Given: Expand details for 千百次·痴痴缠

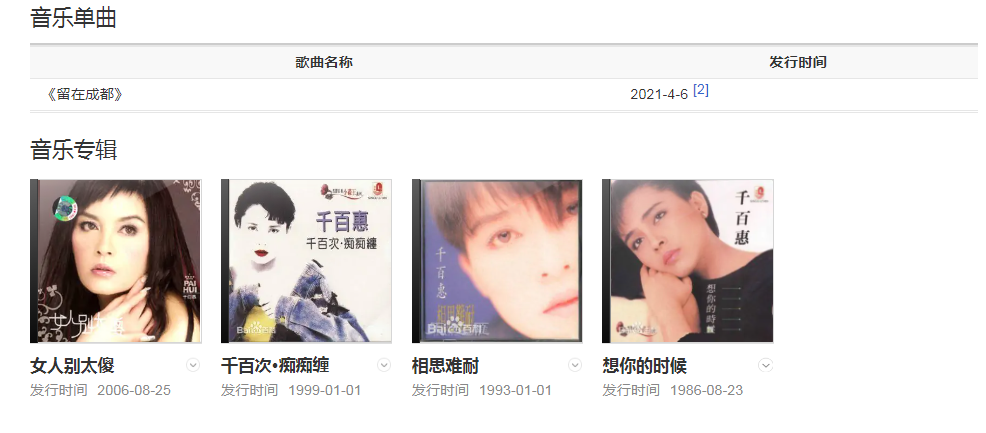Looking at the screenshot, I should [x=384, y=365].
